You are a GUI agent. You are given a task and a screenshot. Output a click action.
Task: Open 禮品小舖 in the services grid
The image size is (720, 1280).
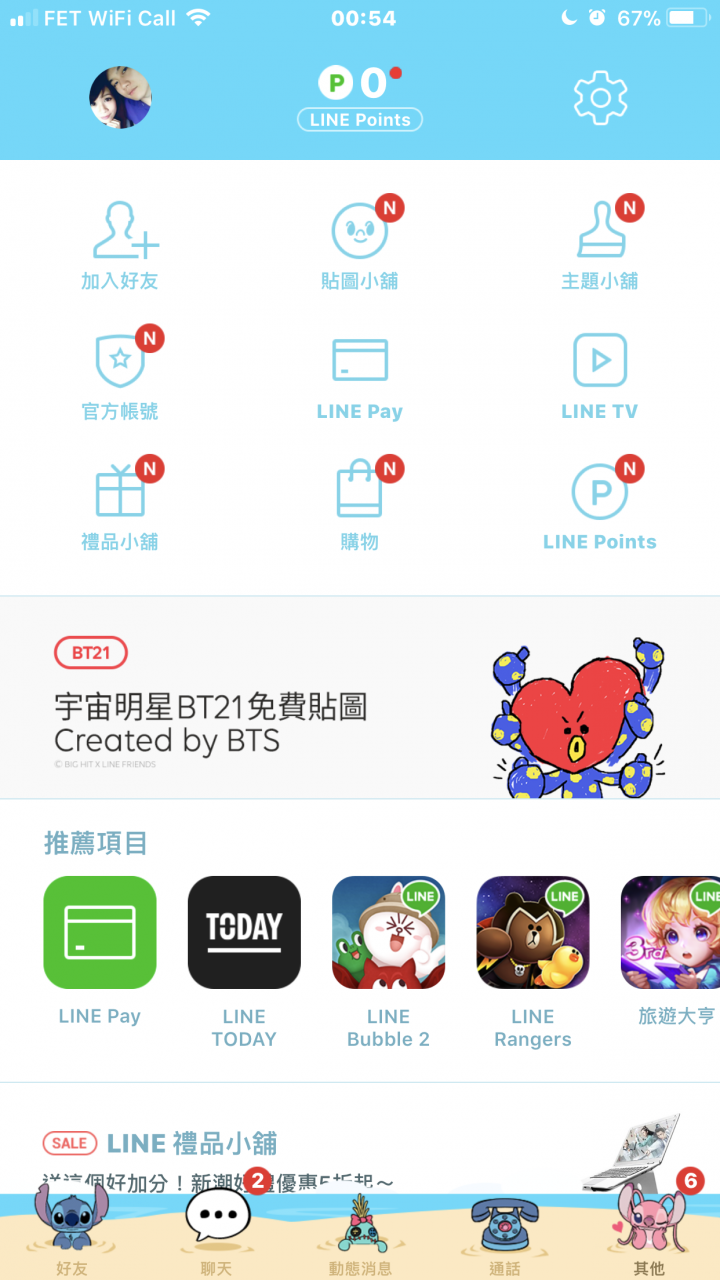click(120, 506)
